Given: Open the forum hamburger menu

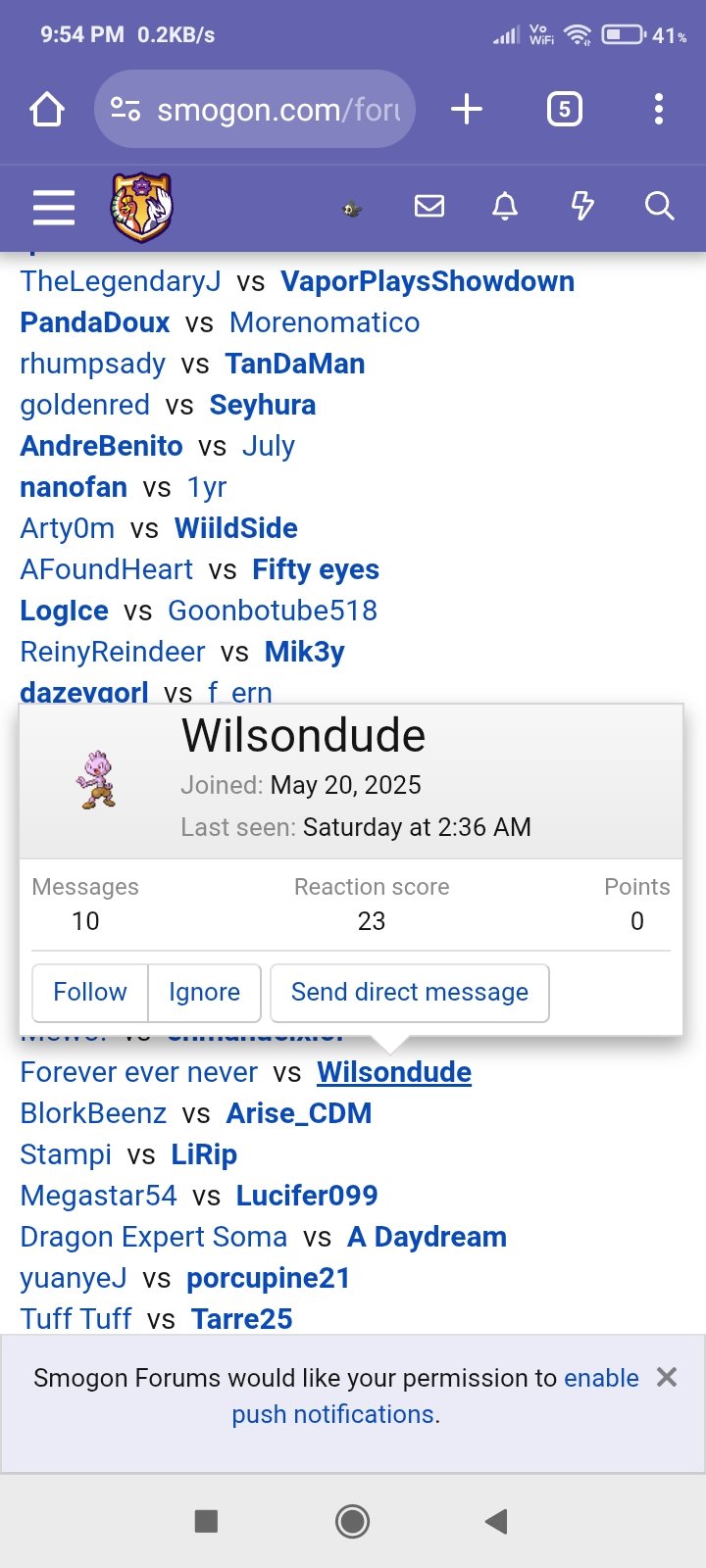Looking at the screenshot, I should pos(54,207).
